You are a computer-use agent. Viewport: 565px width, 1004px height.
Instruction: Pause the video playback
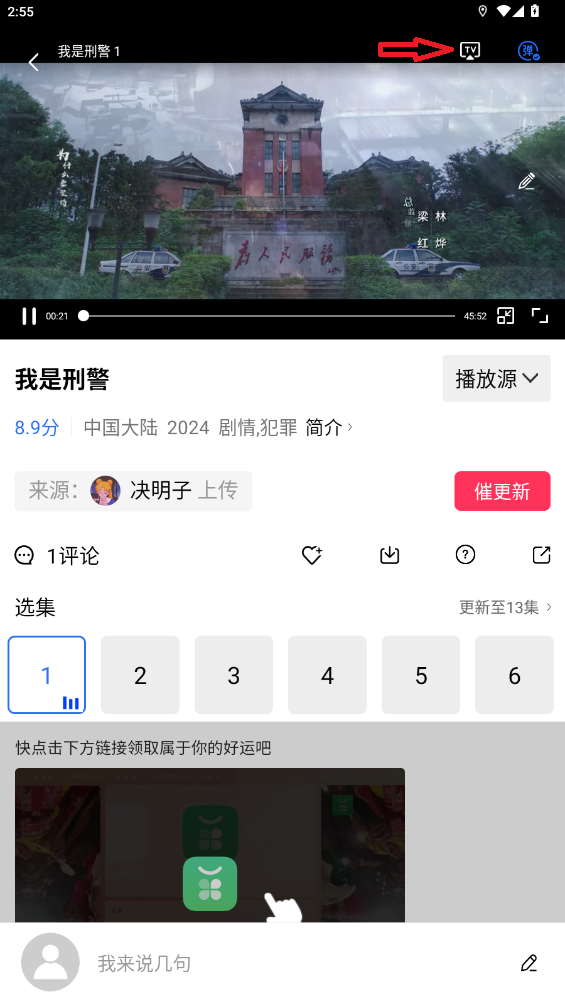(x=29, y=316)
